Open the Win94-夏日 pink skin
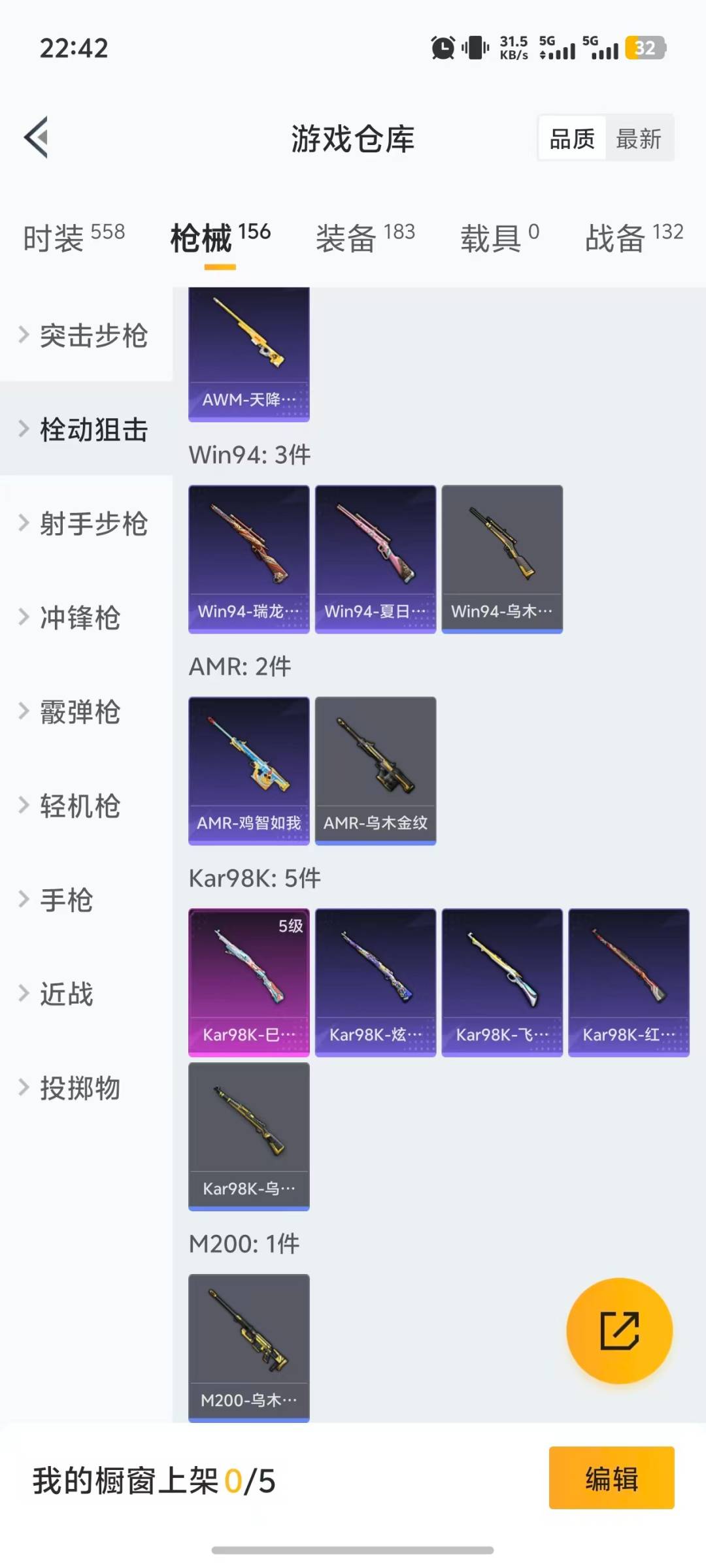This screenshot has height=1568, width=706. (x=375, y=559)
